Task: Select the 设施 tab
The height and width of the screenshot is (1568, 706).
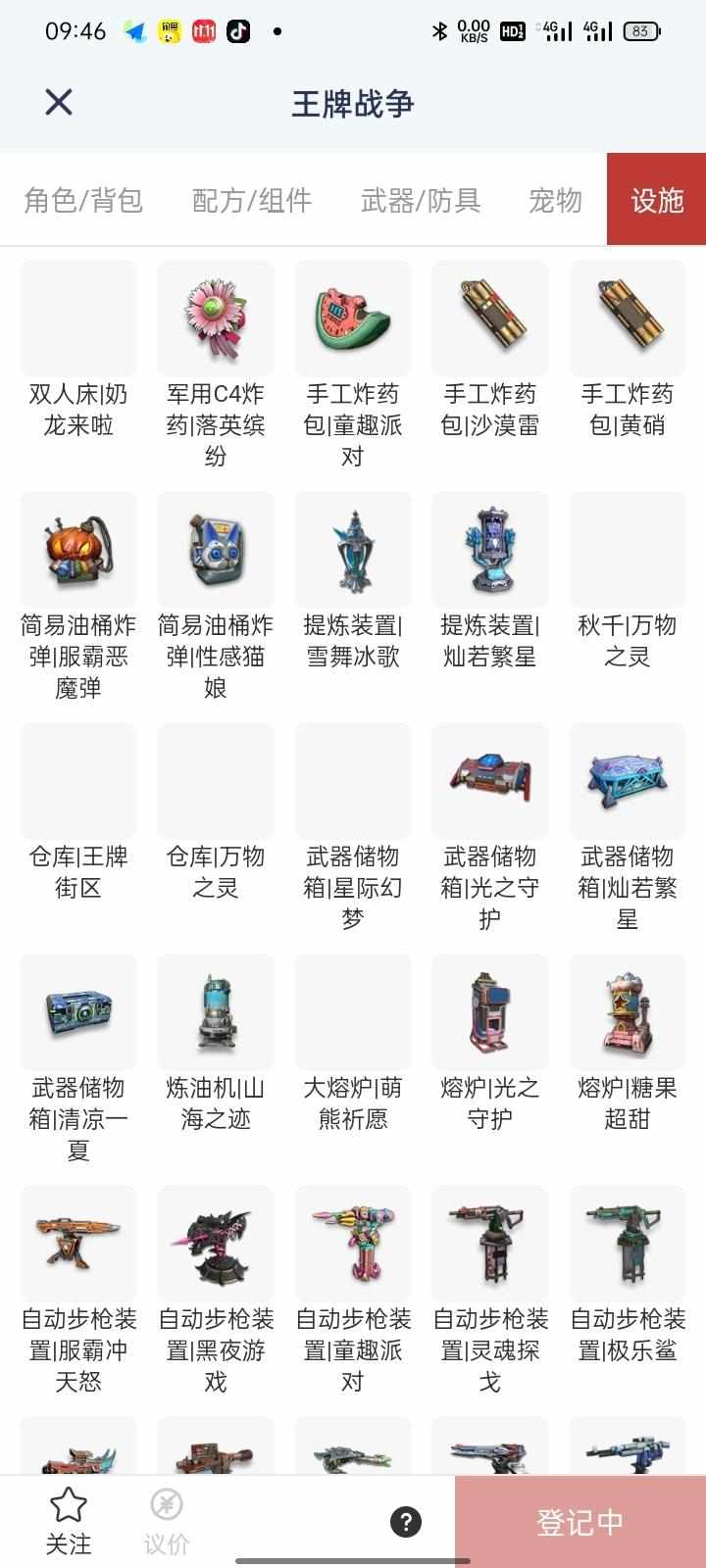Action: click(x=656, y=200)
